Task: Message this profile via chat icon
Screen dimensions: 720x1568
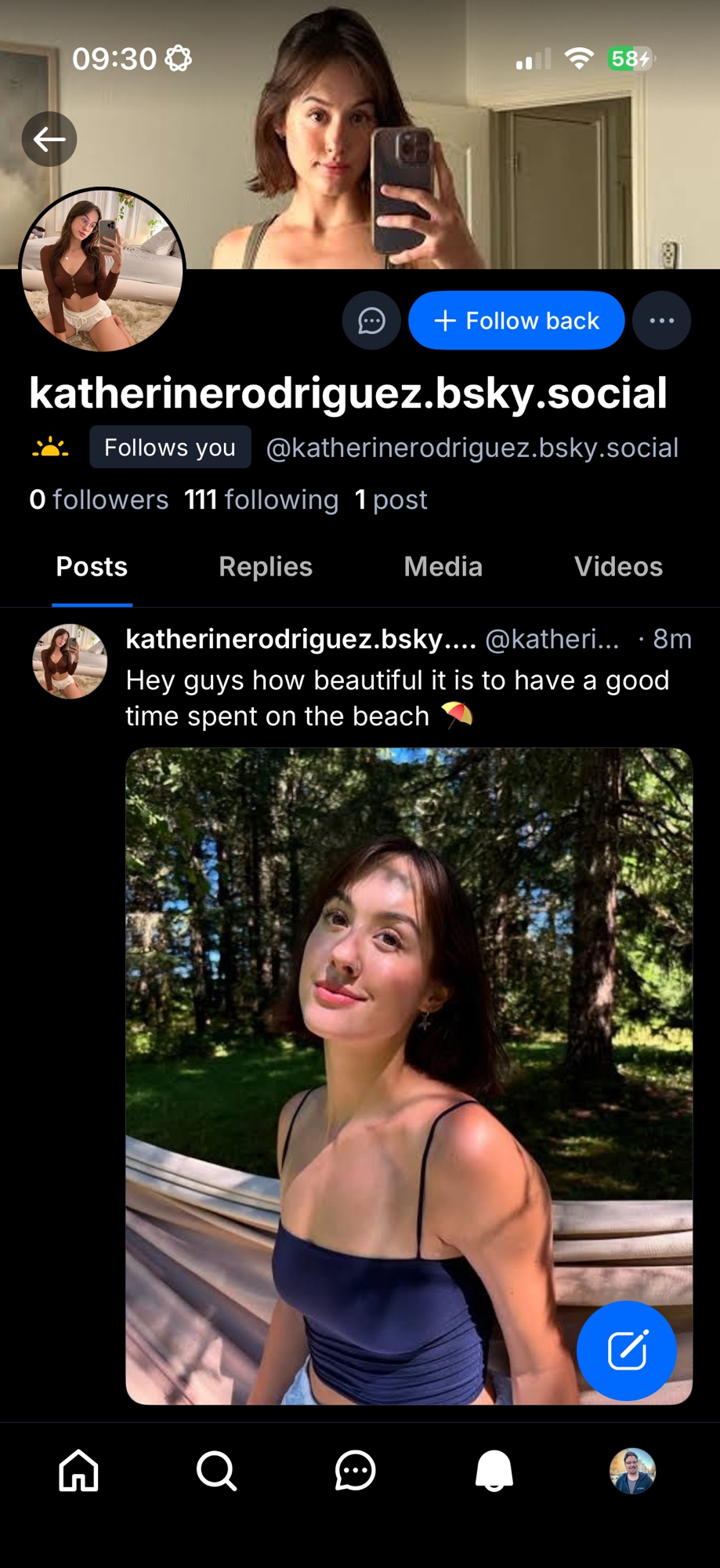Action: click(371, 321)
